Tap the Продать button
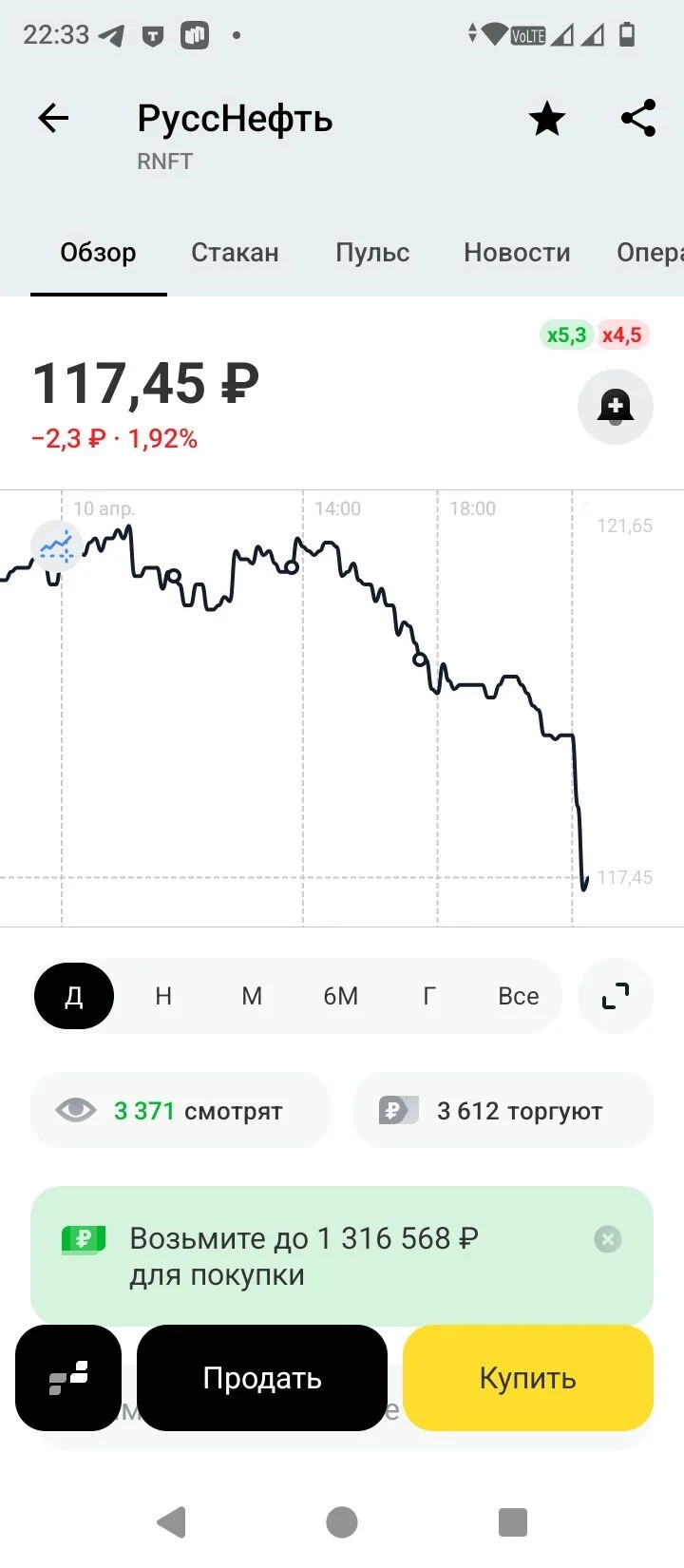The image size is (684, 1568). coord(262,1378)
